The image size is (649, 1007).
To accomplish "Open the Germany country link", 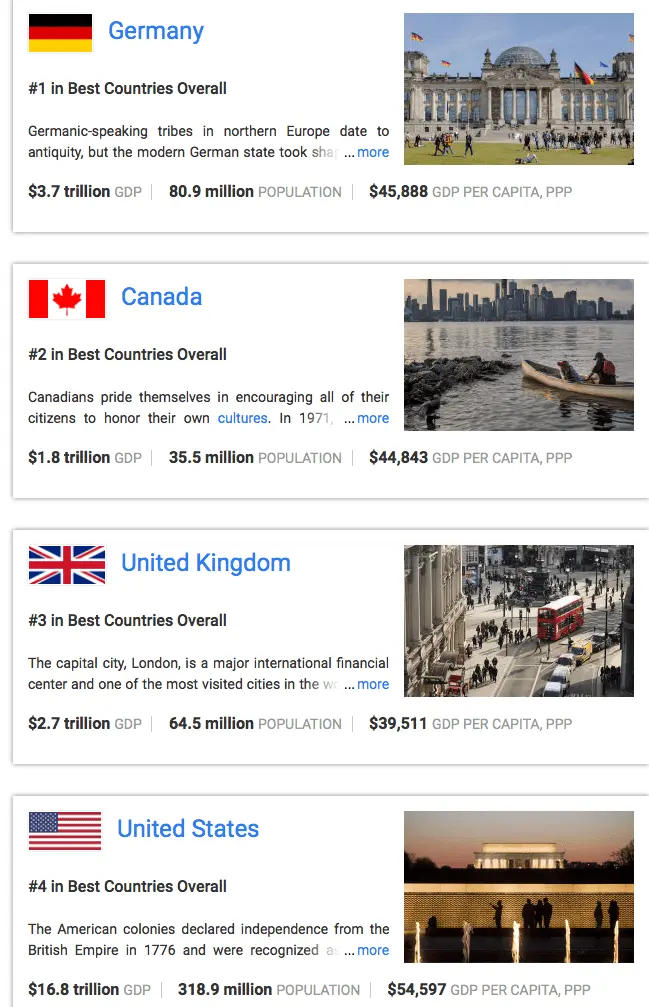I will [x=156, y=31].
